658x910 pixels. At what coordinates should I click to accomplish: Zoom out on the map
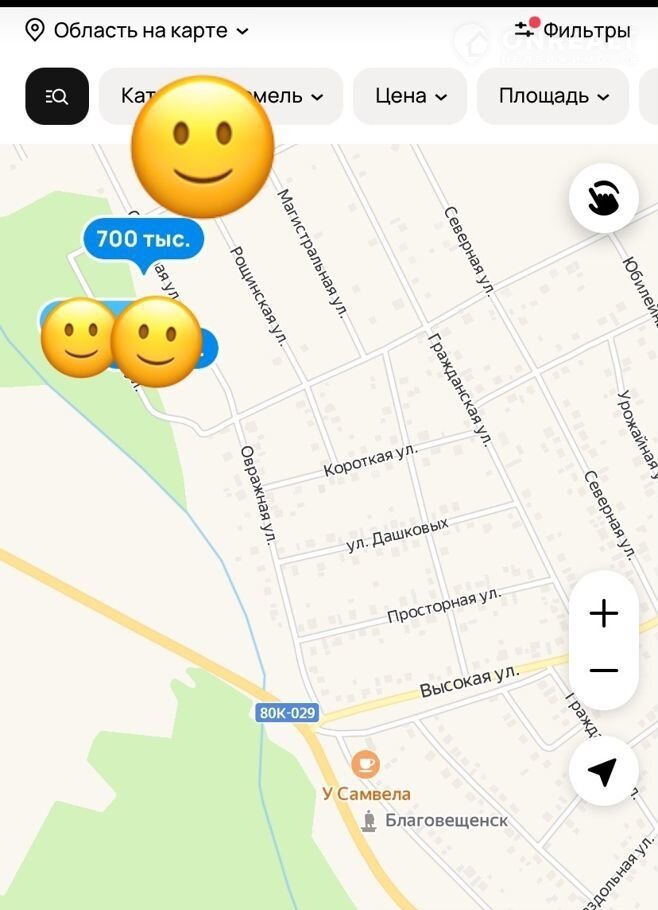pos(603,671)
